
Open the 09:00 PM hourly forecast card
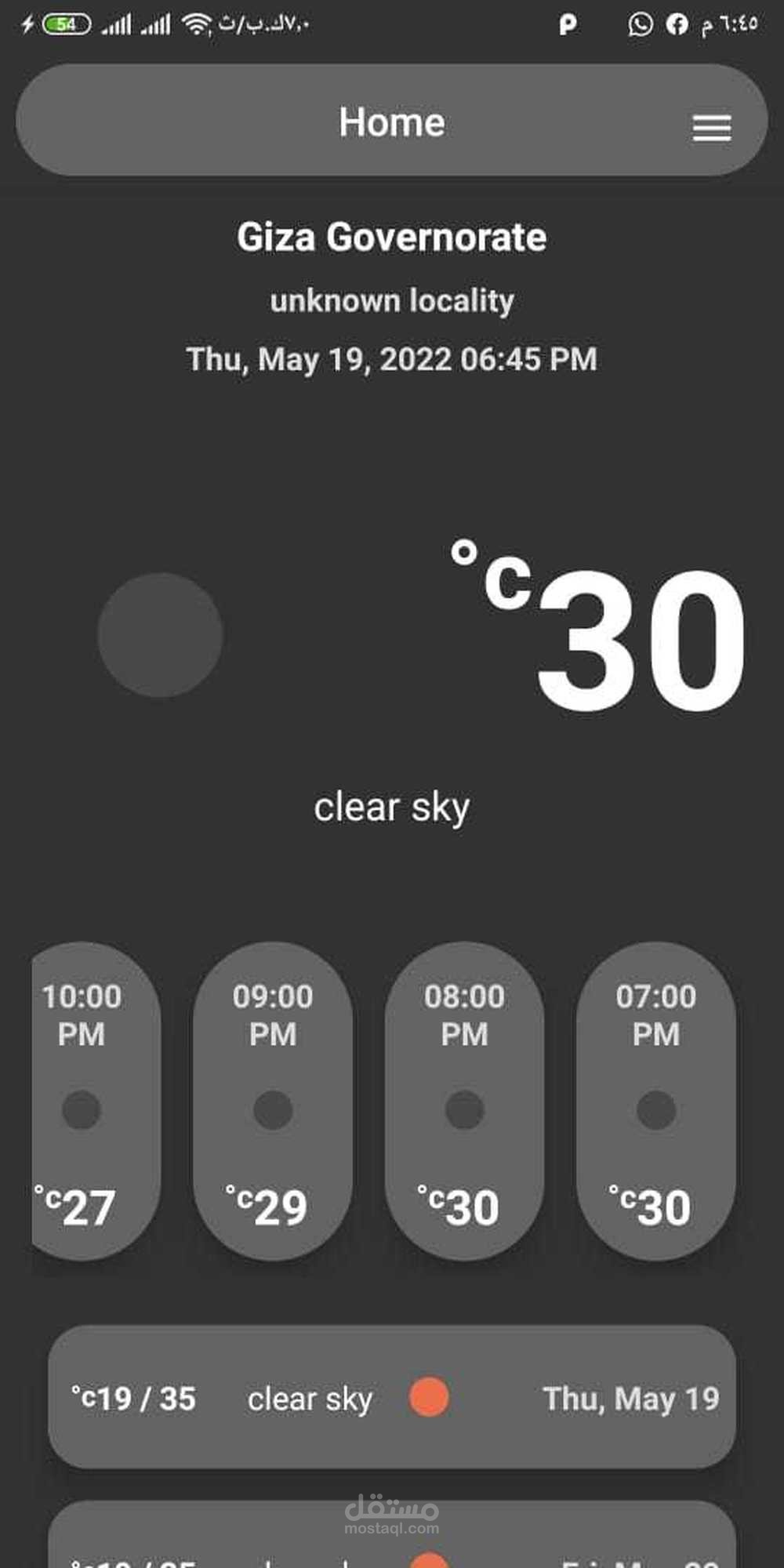[x=273, y=1101]
